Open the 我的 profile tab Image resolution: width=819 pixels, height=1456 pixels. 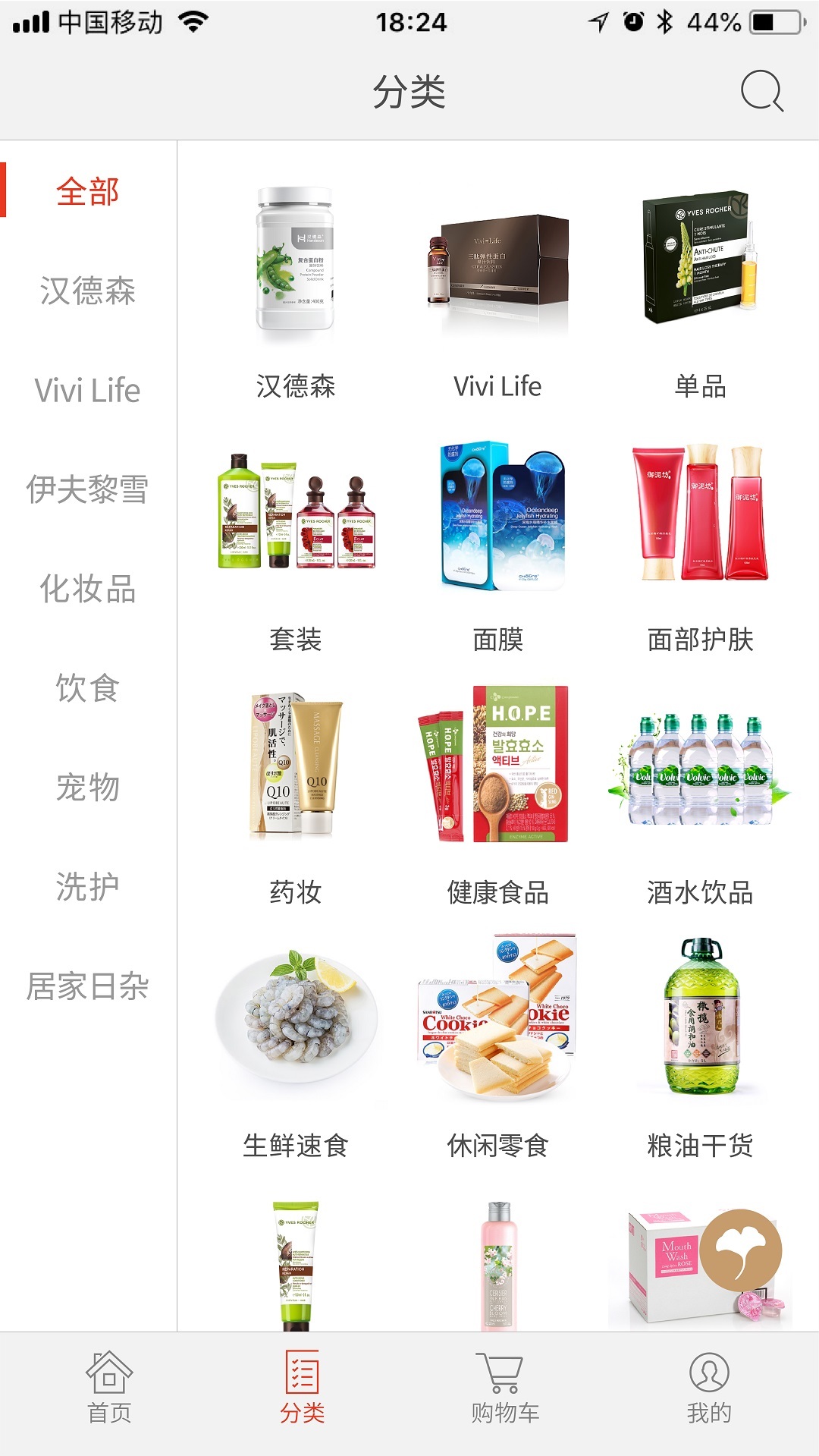point(709,1388)
